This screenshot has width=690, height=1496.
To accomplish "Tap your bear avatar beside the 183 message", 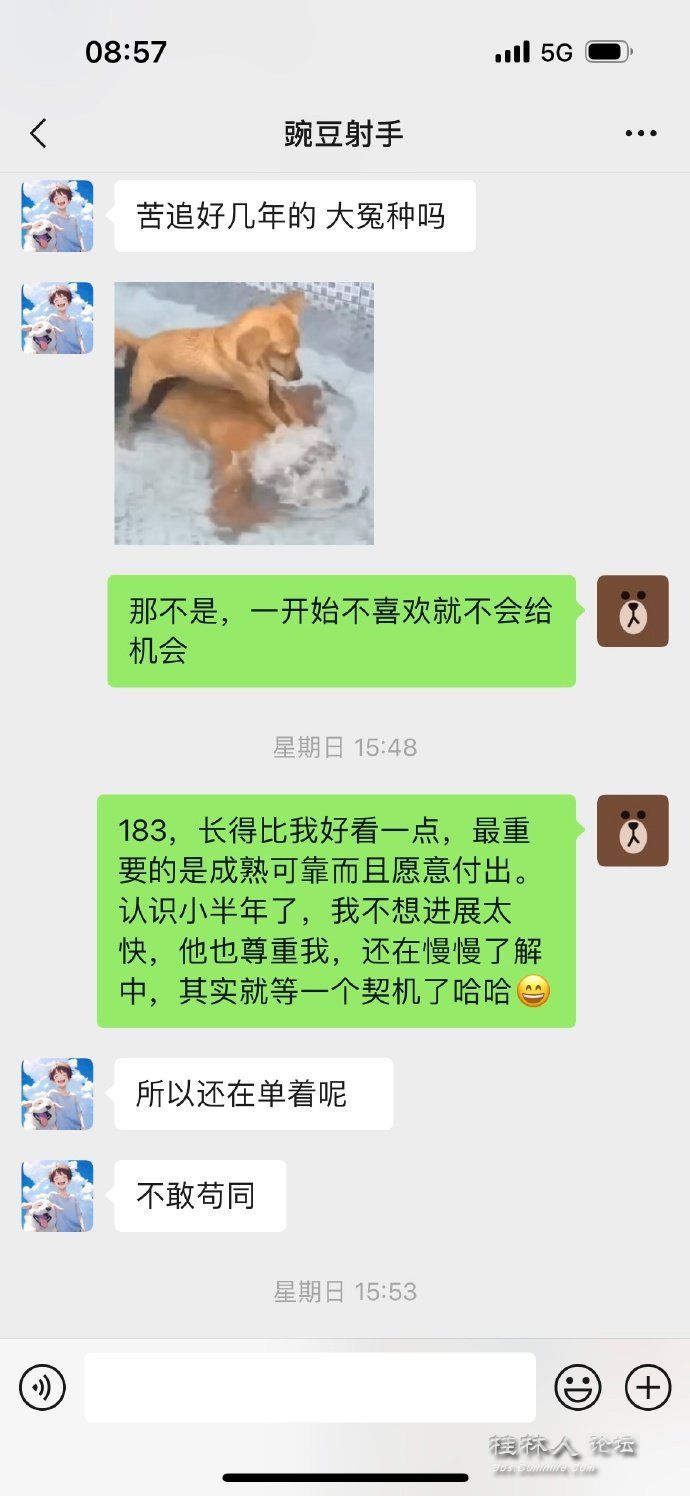I will (632, 830).
